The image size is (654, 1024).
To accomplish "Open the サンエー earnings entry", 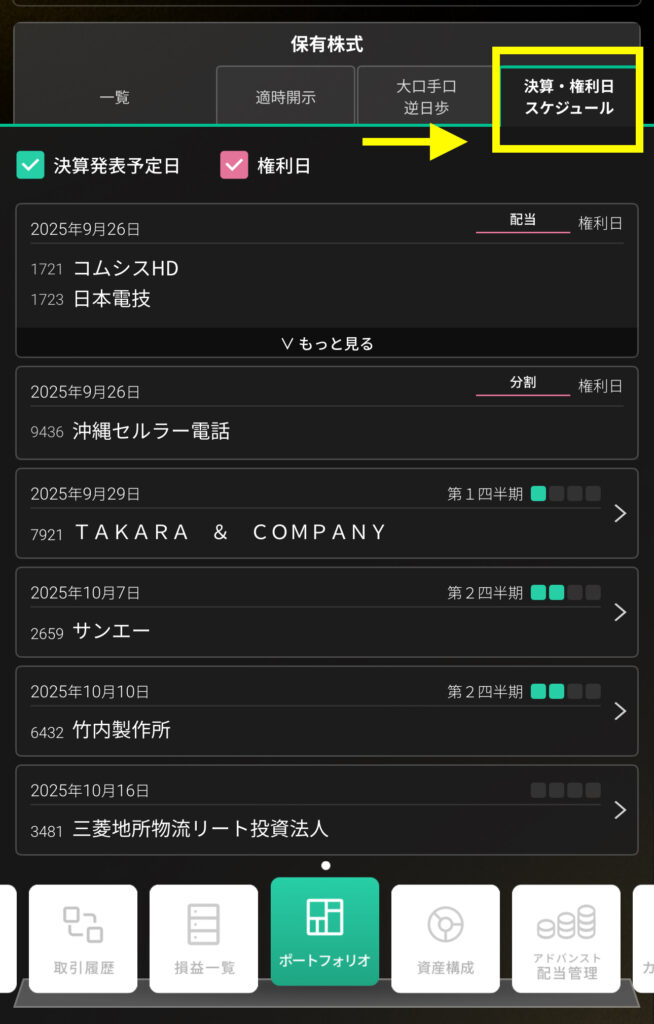I will [x=327, y=612].
